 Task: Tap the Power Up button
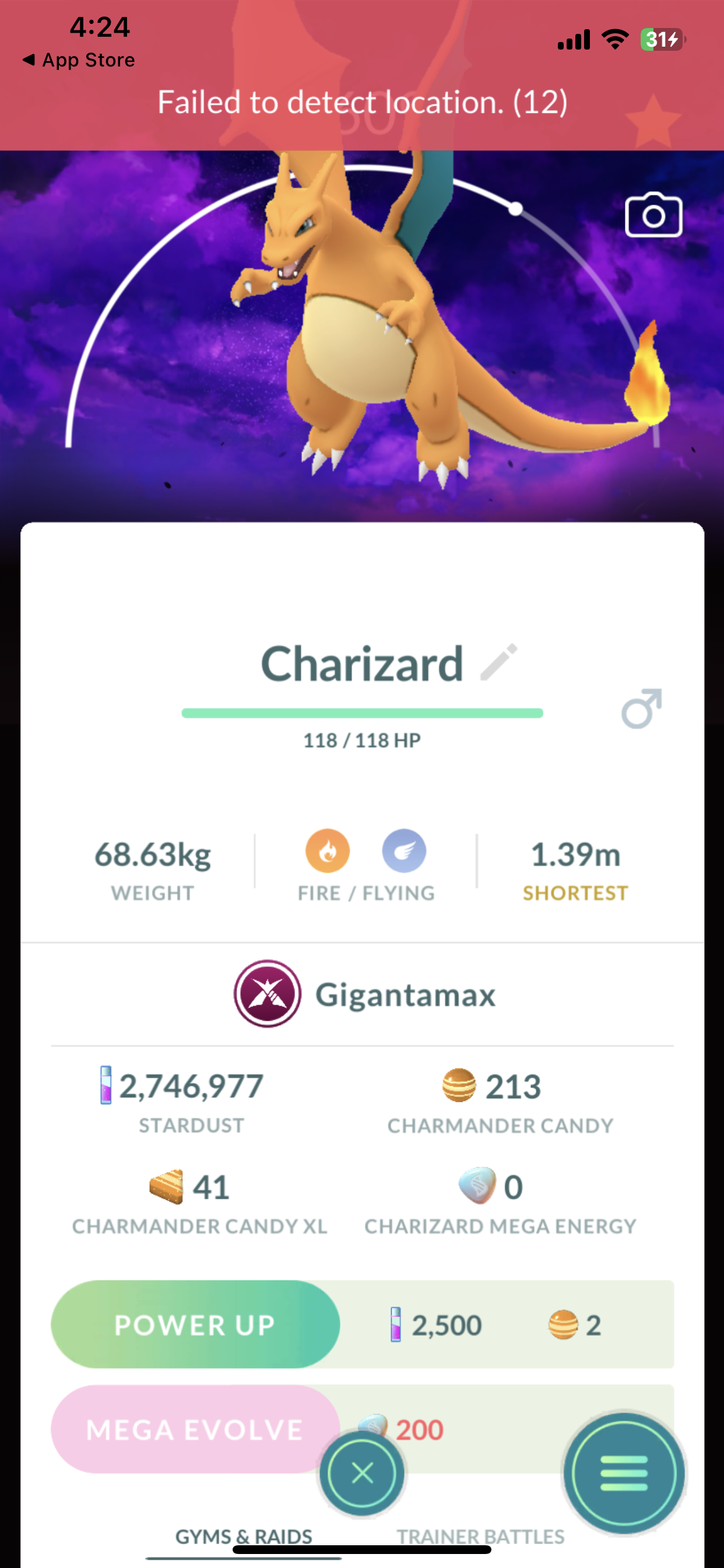point(195,1325)
